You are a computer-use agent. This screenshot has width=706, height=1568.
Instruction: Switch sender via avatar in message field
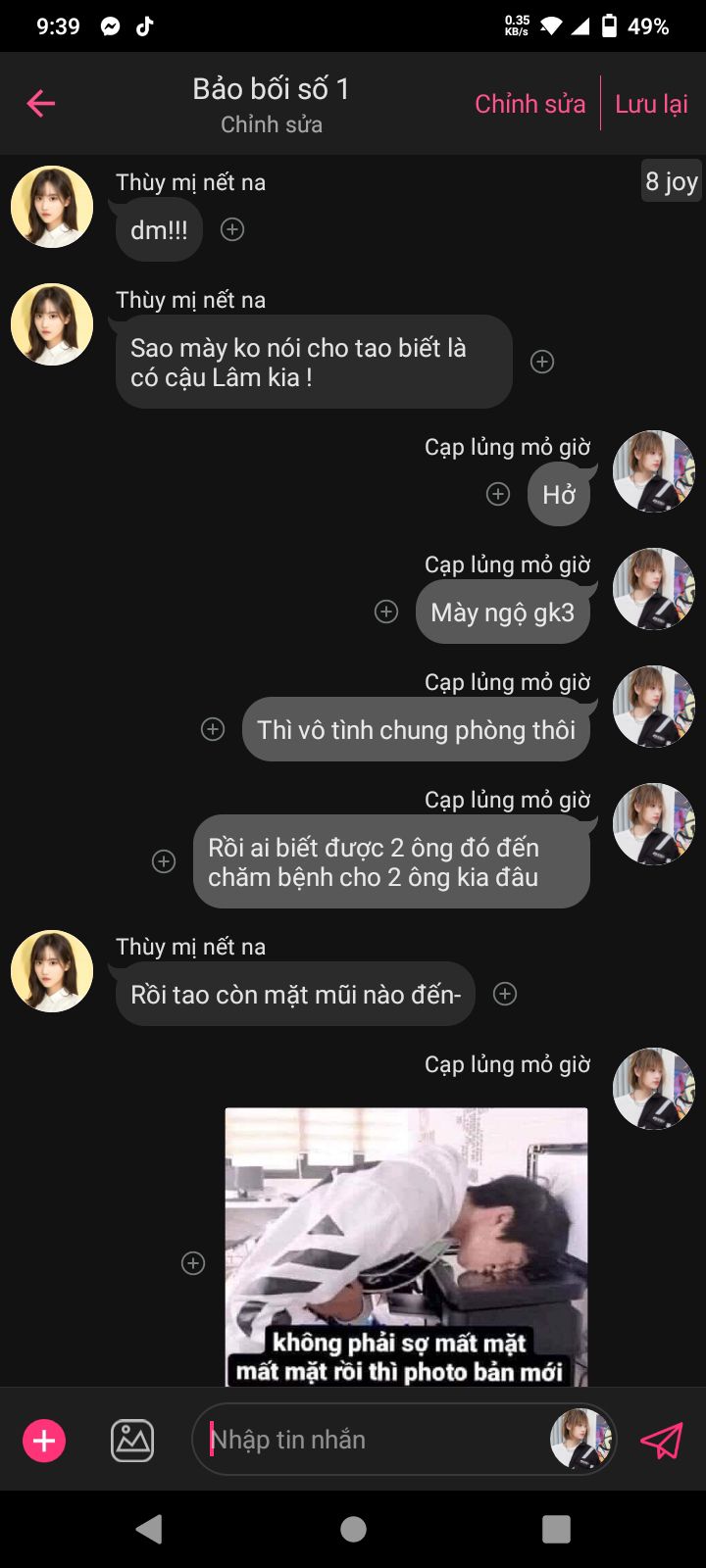coord(580,1440)
